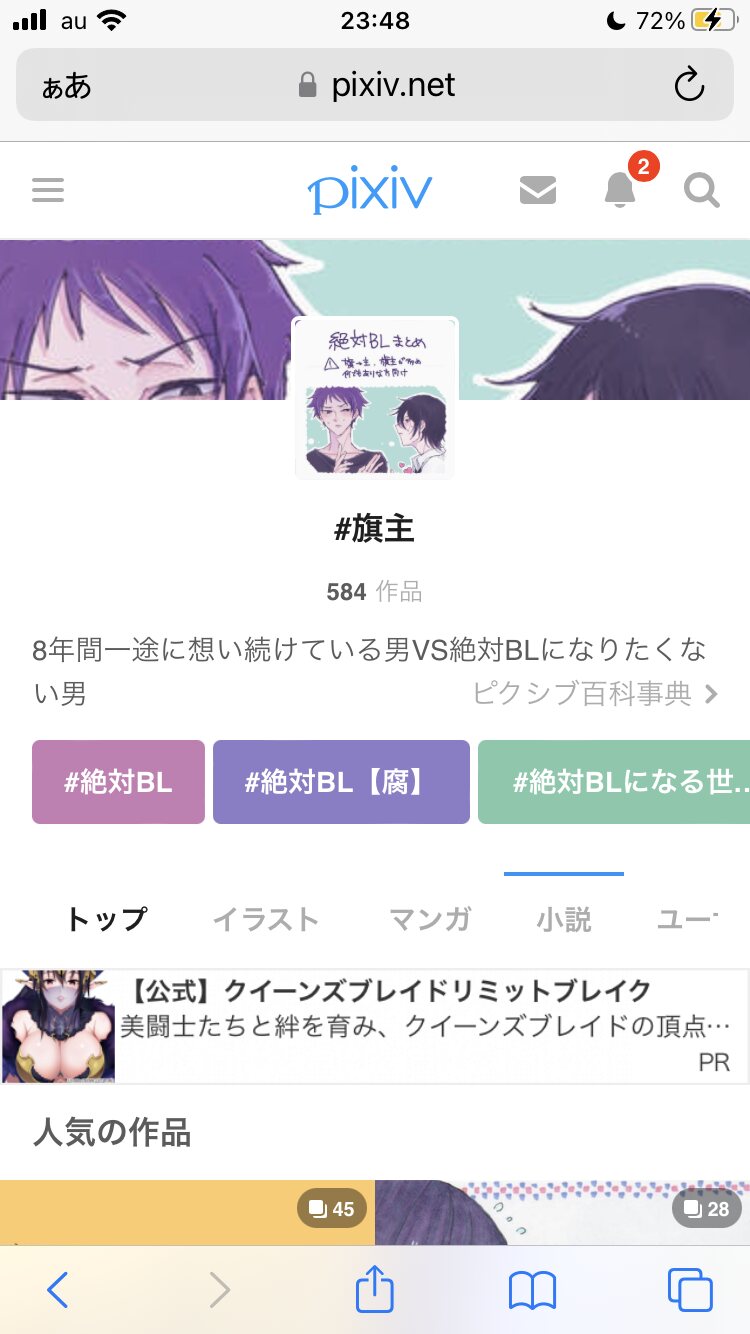Open the messages envelope icon
Image resolution: width=750 pixels, height=1334 pixels.
538,190
